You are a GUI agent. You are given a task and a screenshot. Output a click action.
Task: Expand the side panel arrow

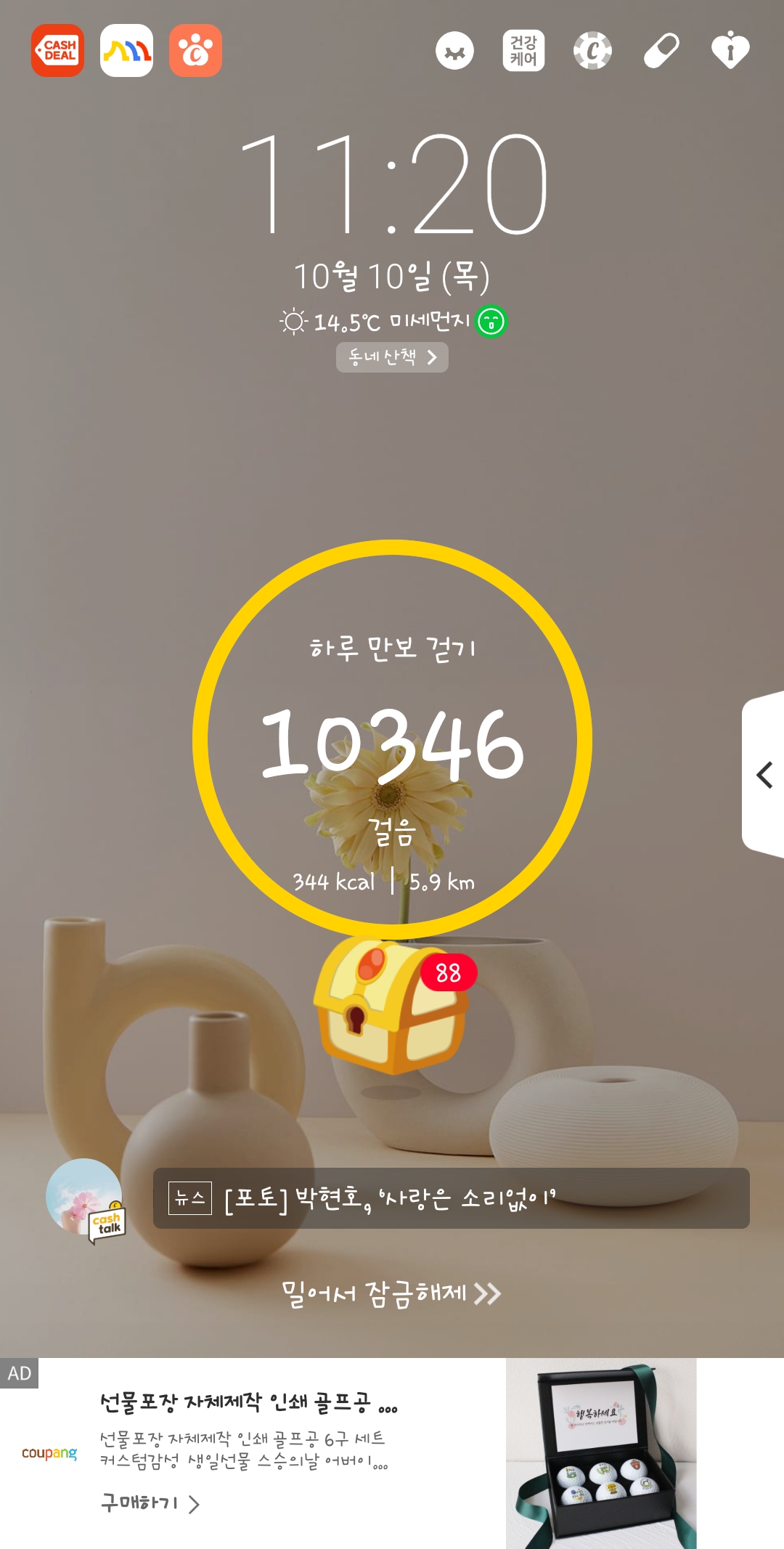(764, 775)
